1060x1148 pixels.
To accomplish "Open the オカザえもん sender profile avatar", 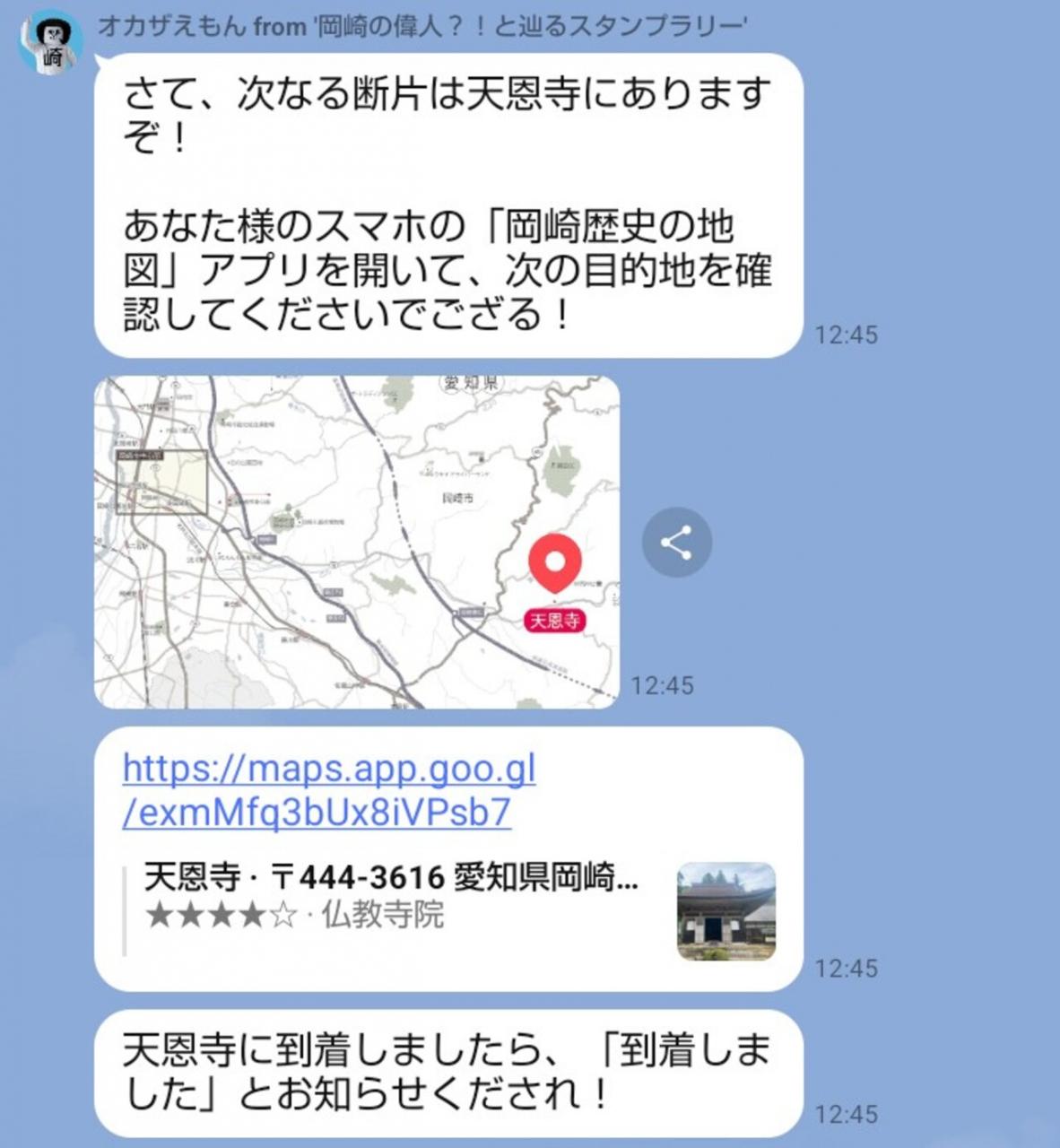I will pyautogui.click(x=51, y=42).
